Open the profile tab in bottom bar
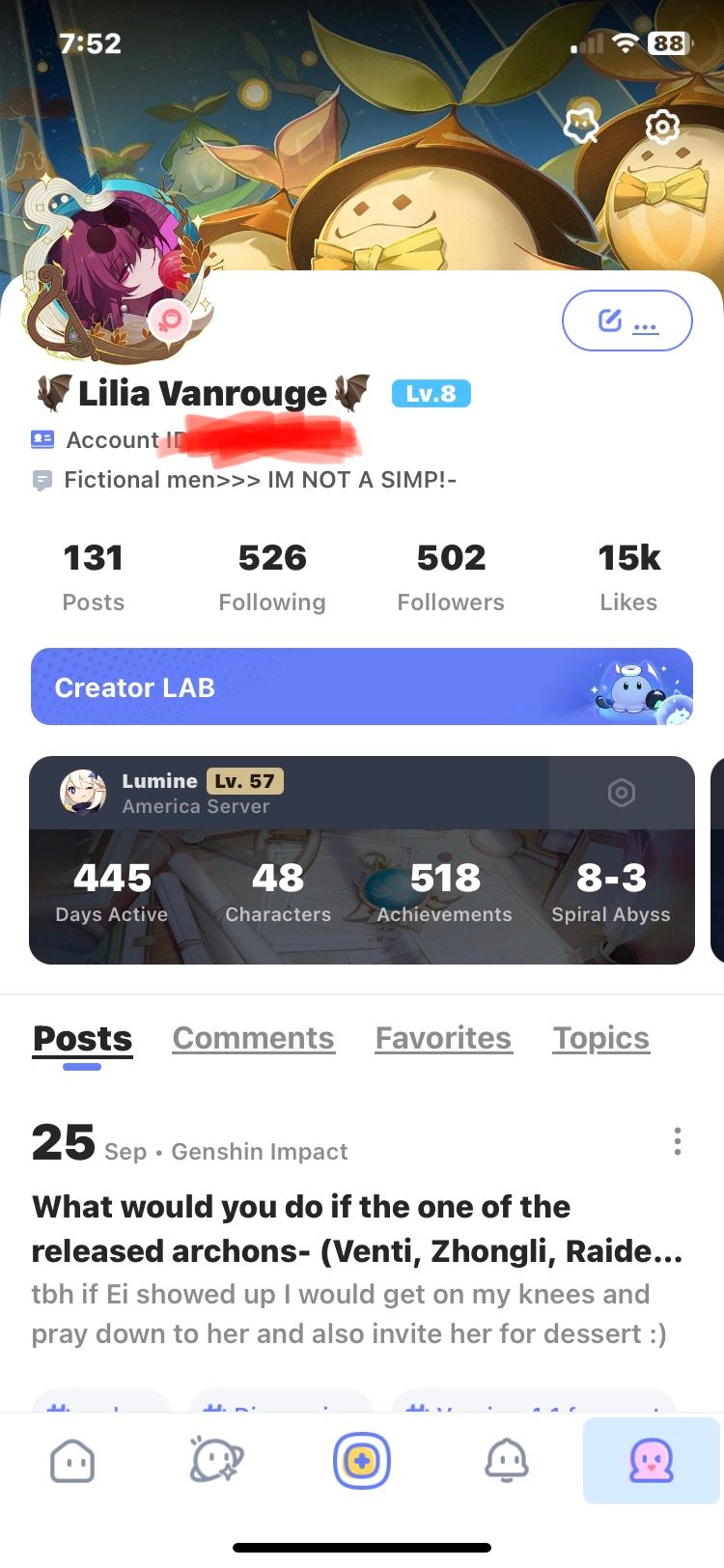The height and width of the screenshot is (1568, 724). [652, 1461]
